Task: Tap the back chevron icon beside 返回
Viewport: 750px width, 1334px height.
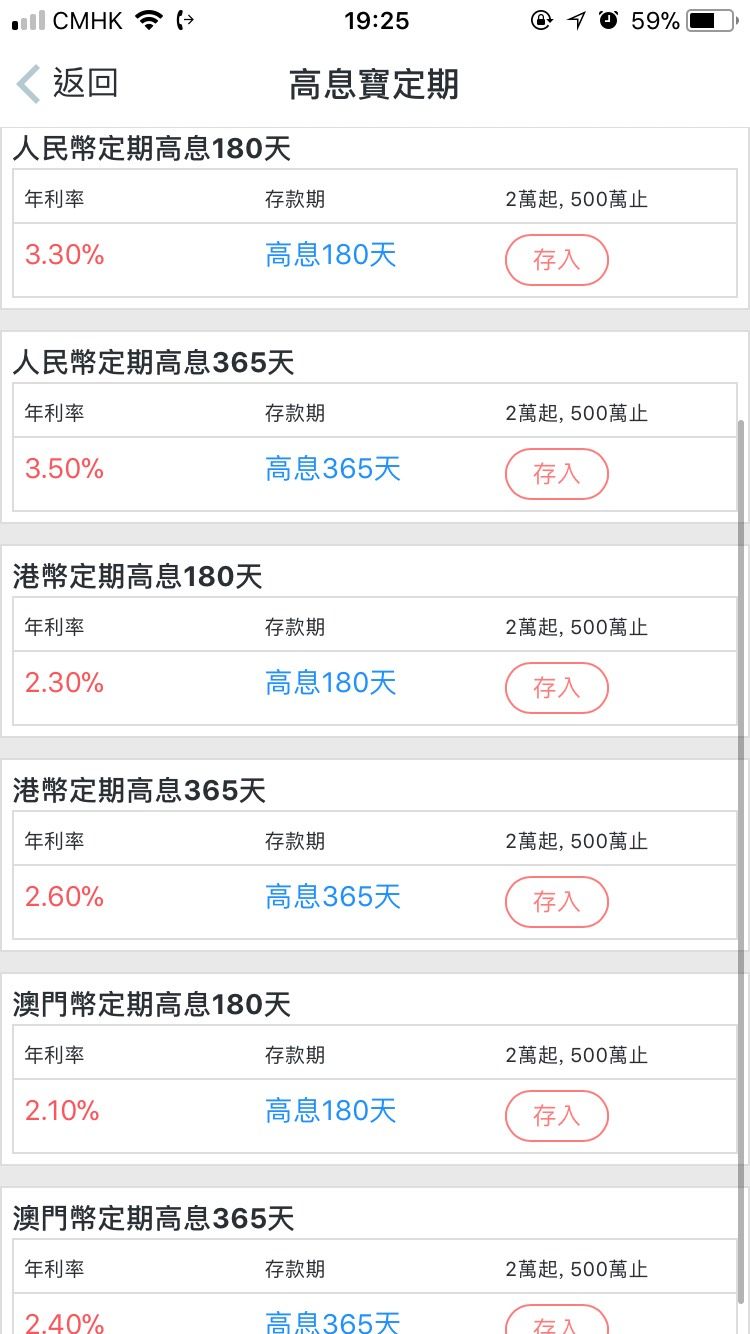Action: click(x=27, y=83)
